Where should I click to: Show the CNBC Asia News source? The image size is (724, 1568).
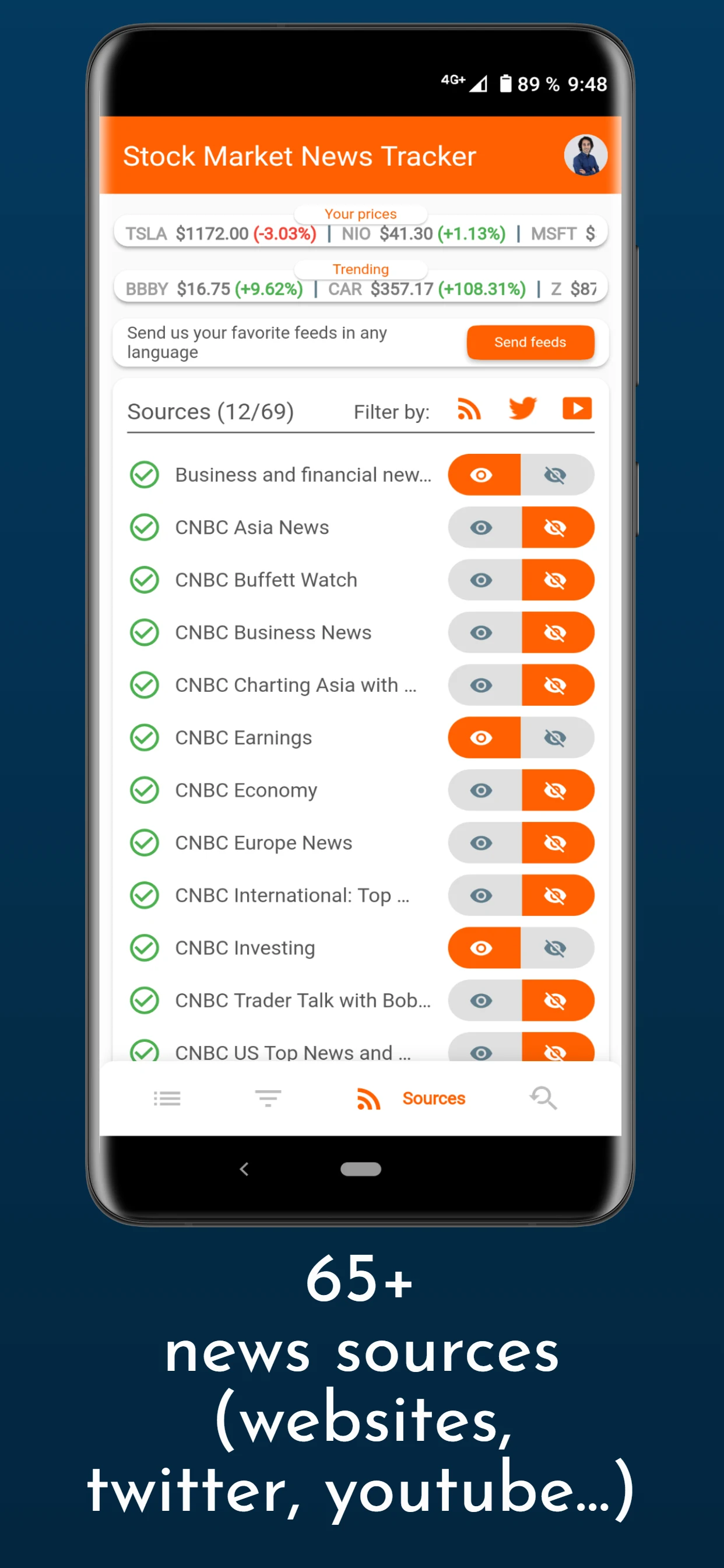click(x=482, y=527)
